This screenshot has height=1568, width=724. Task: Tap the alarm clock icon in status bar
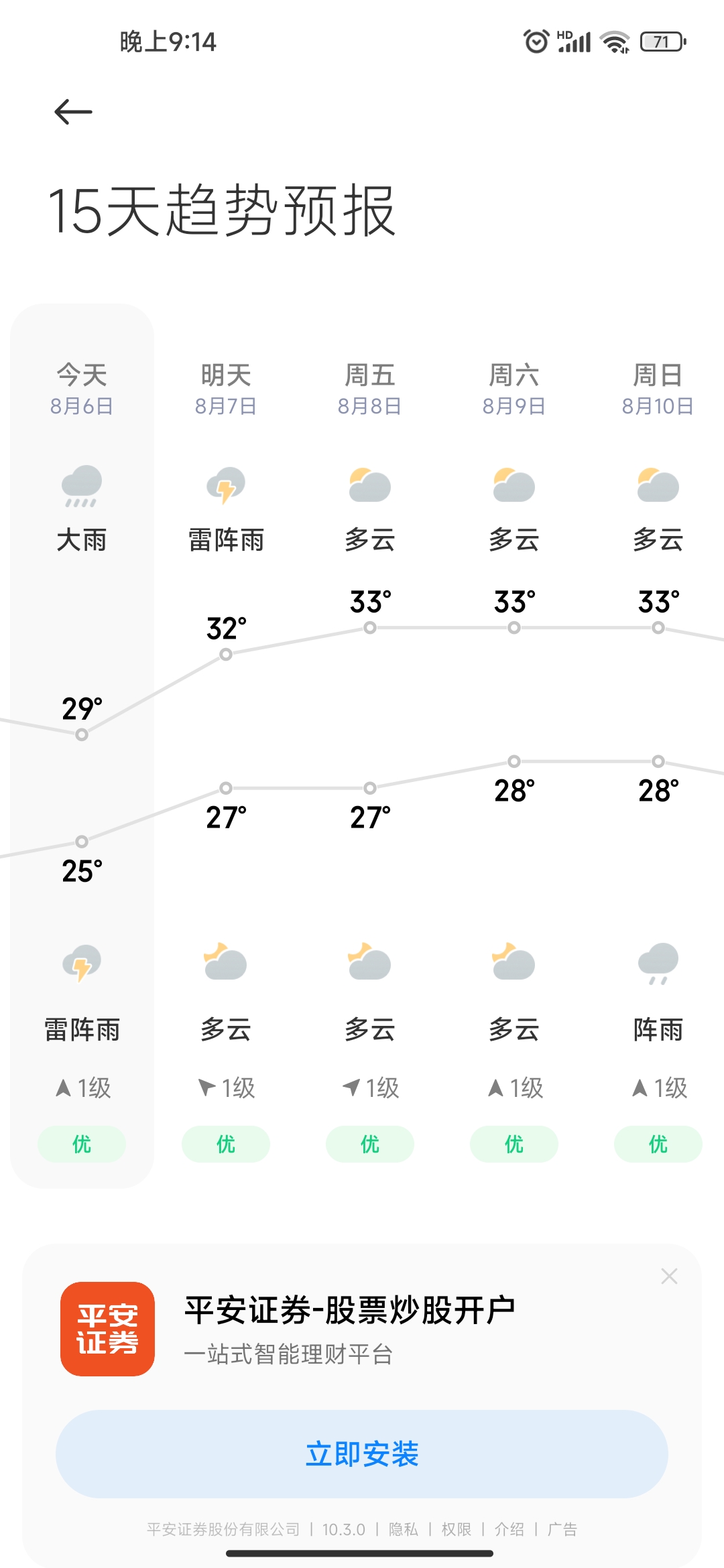coord(536,42)
